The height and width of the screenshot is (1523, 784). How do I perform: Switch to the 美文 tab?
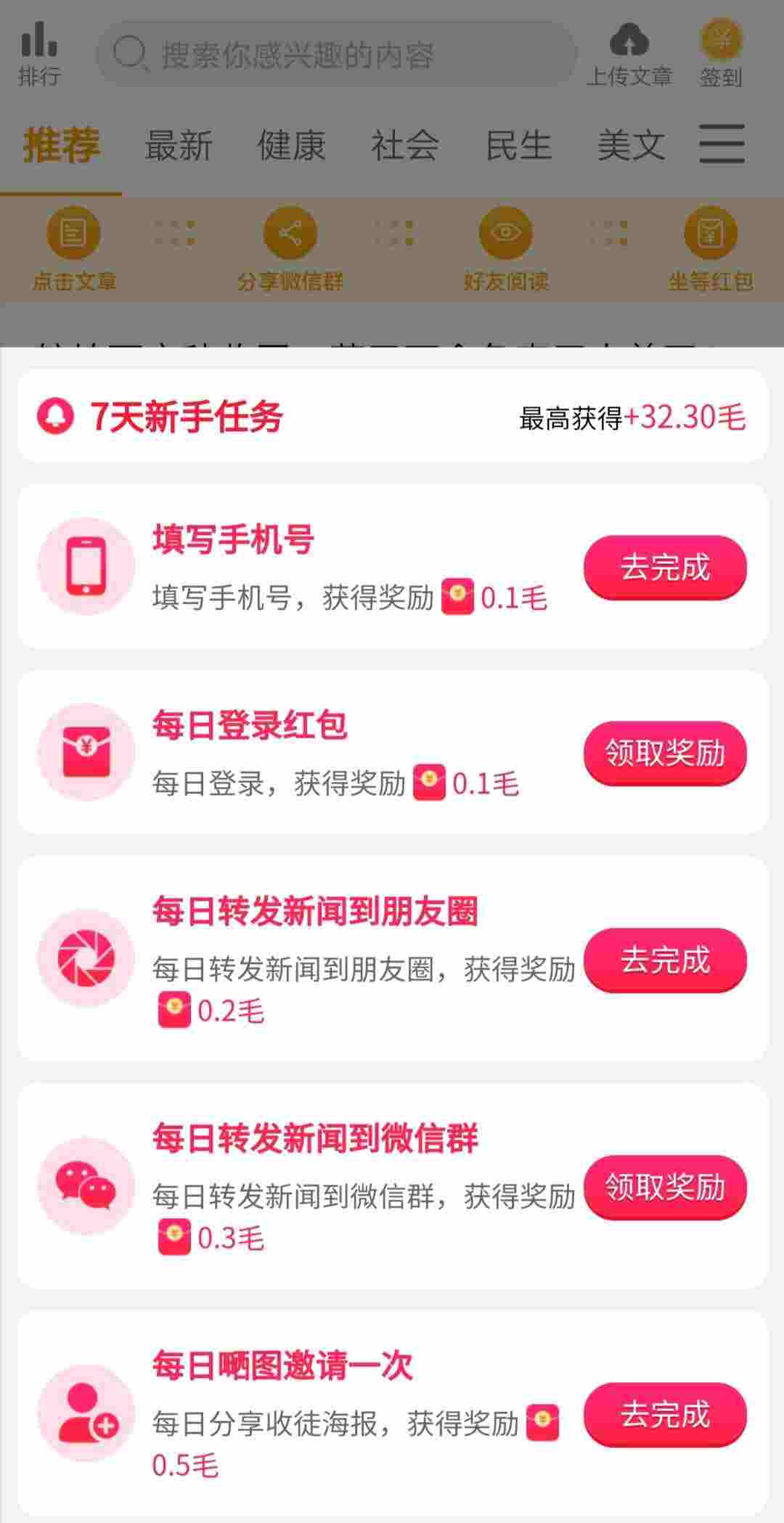pos(631,144)
